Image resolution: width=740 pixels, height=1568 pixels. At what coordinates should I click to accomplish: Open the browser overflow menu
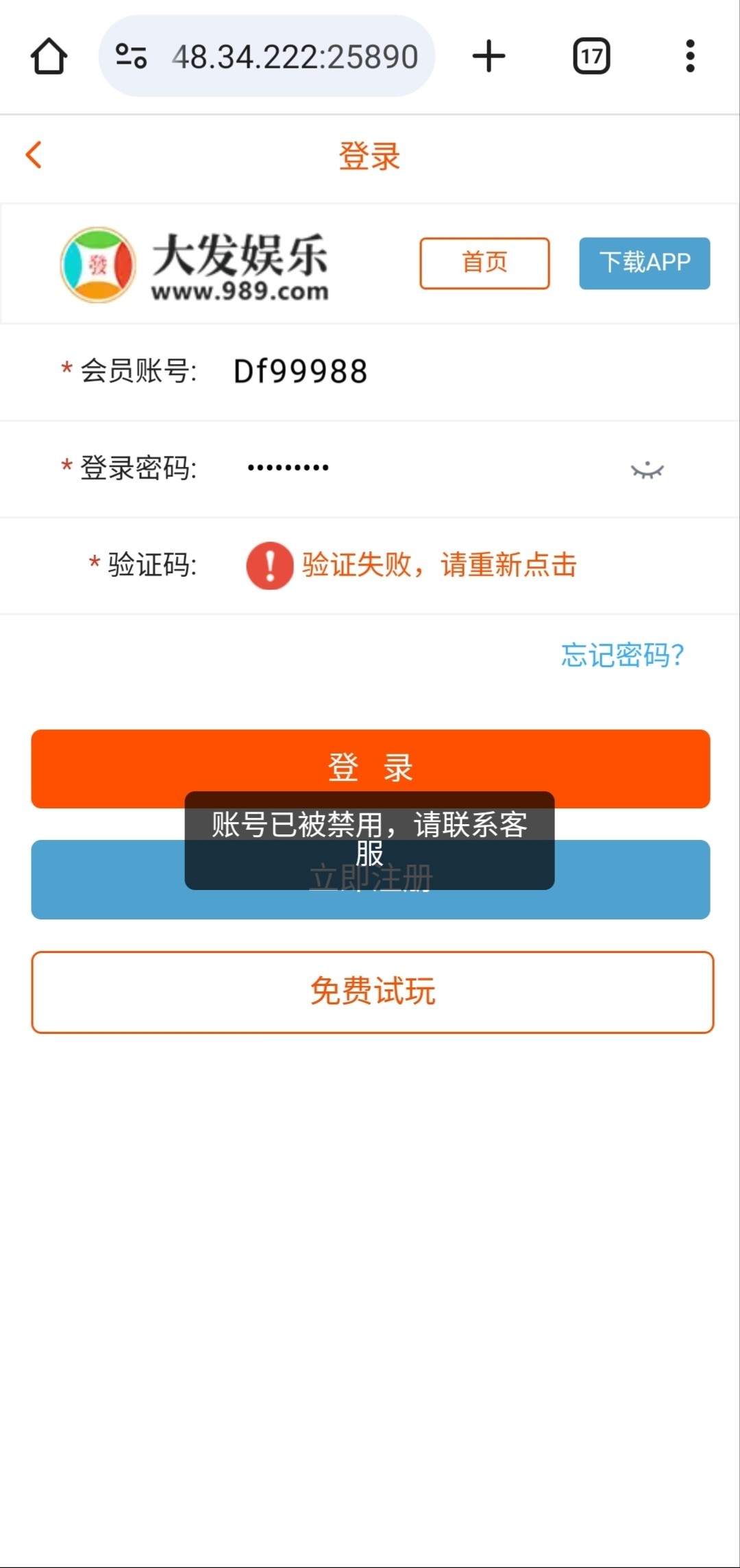pos(690,56)
